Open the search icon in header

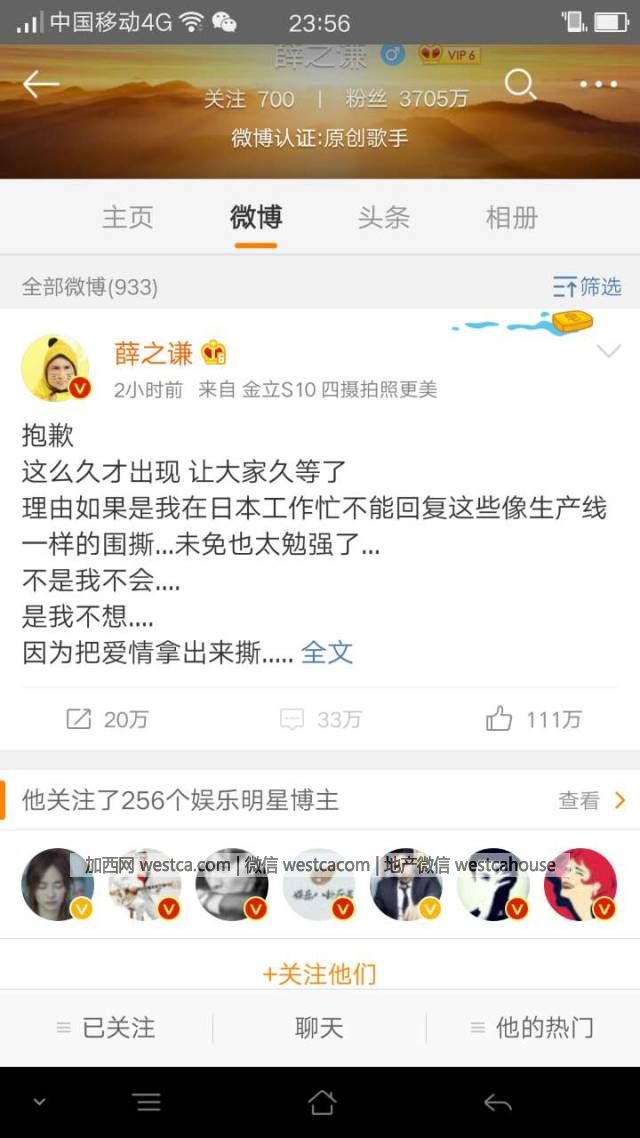coord(520,85)
